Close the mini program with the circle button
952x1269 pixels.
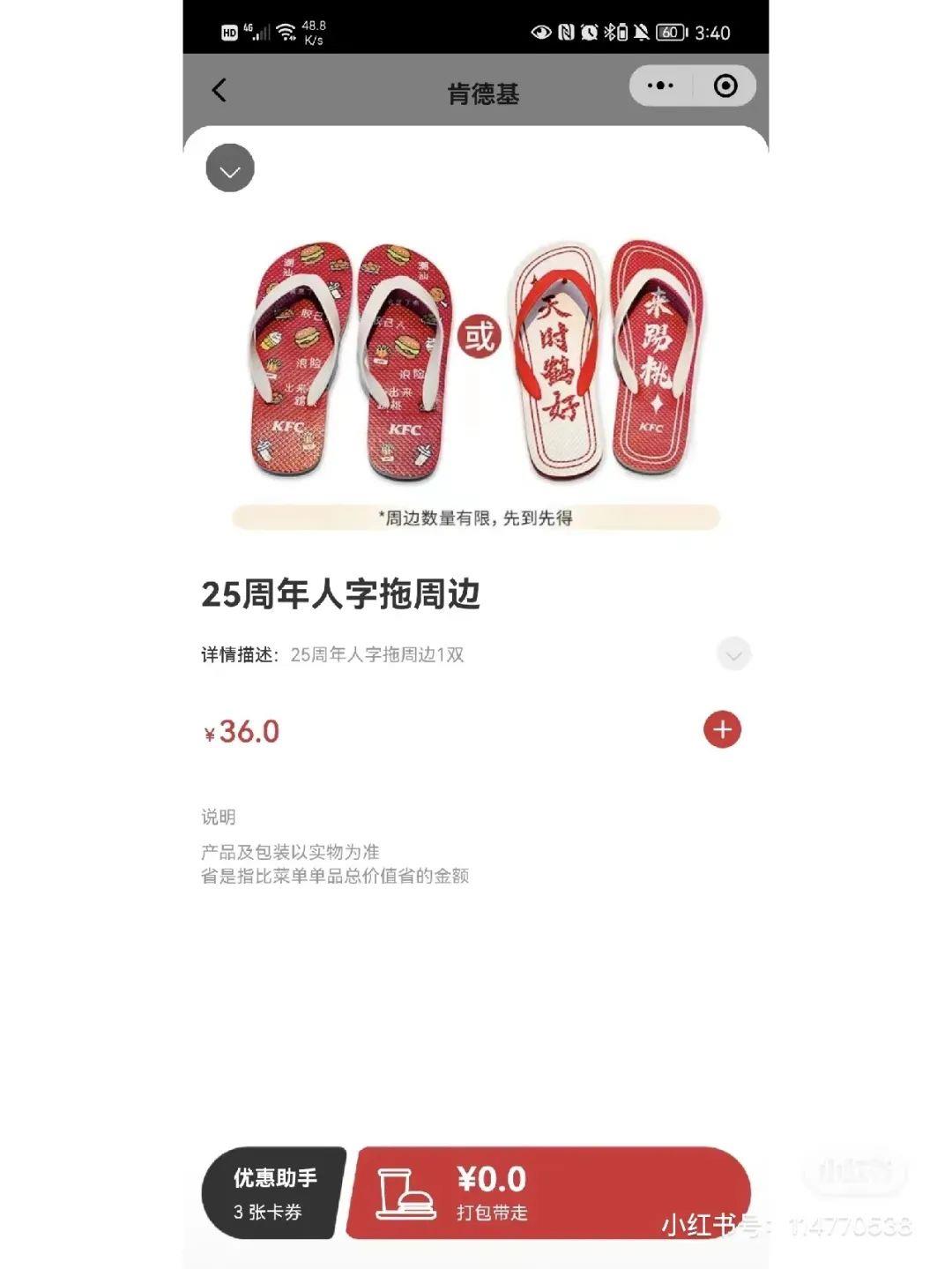725,86
